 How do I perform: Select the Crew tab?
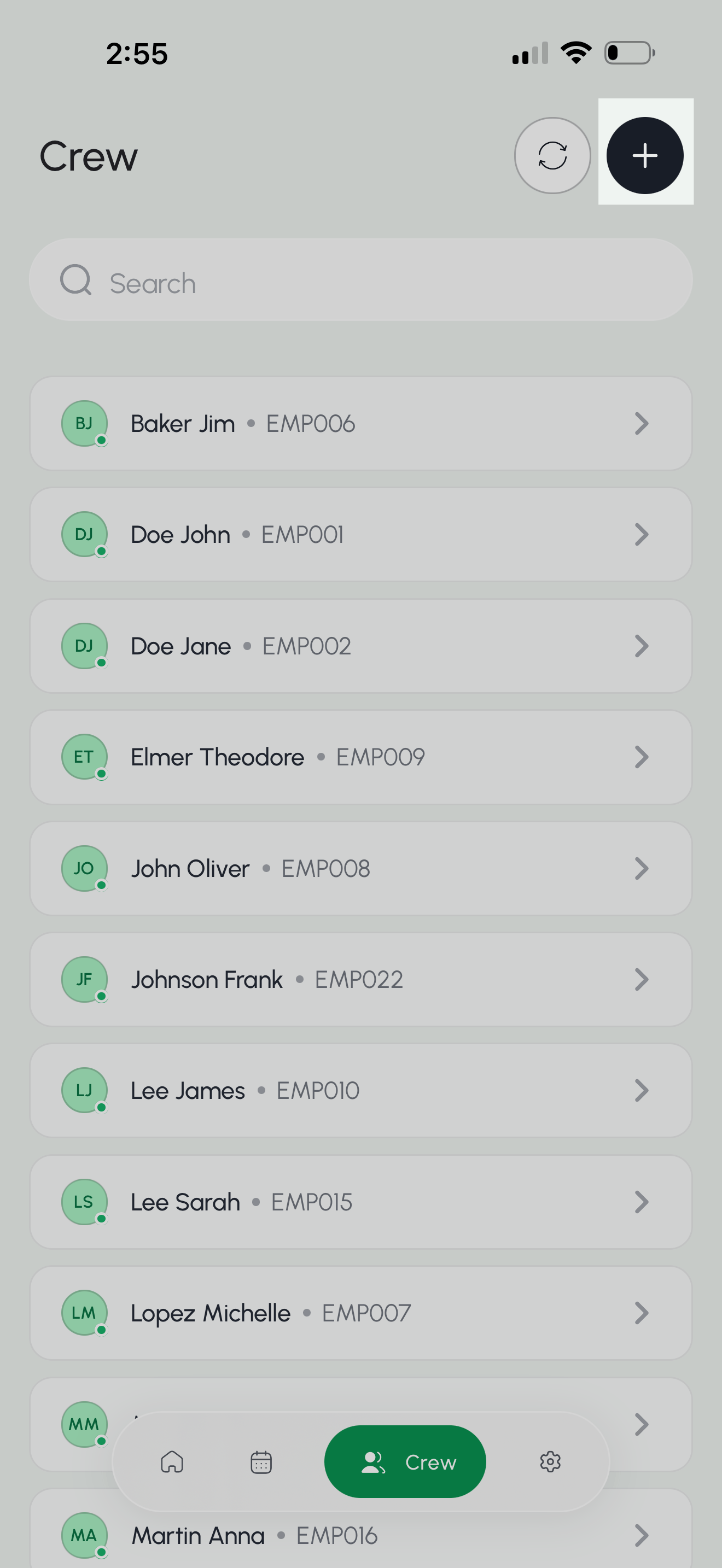(x=405, y=1461)
